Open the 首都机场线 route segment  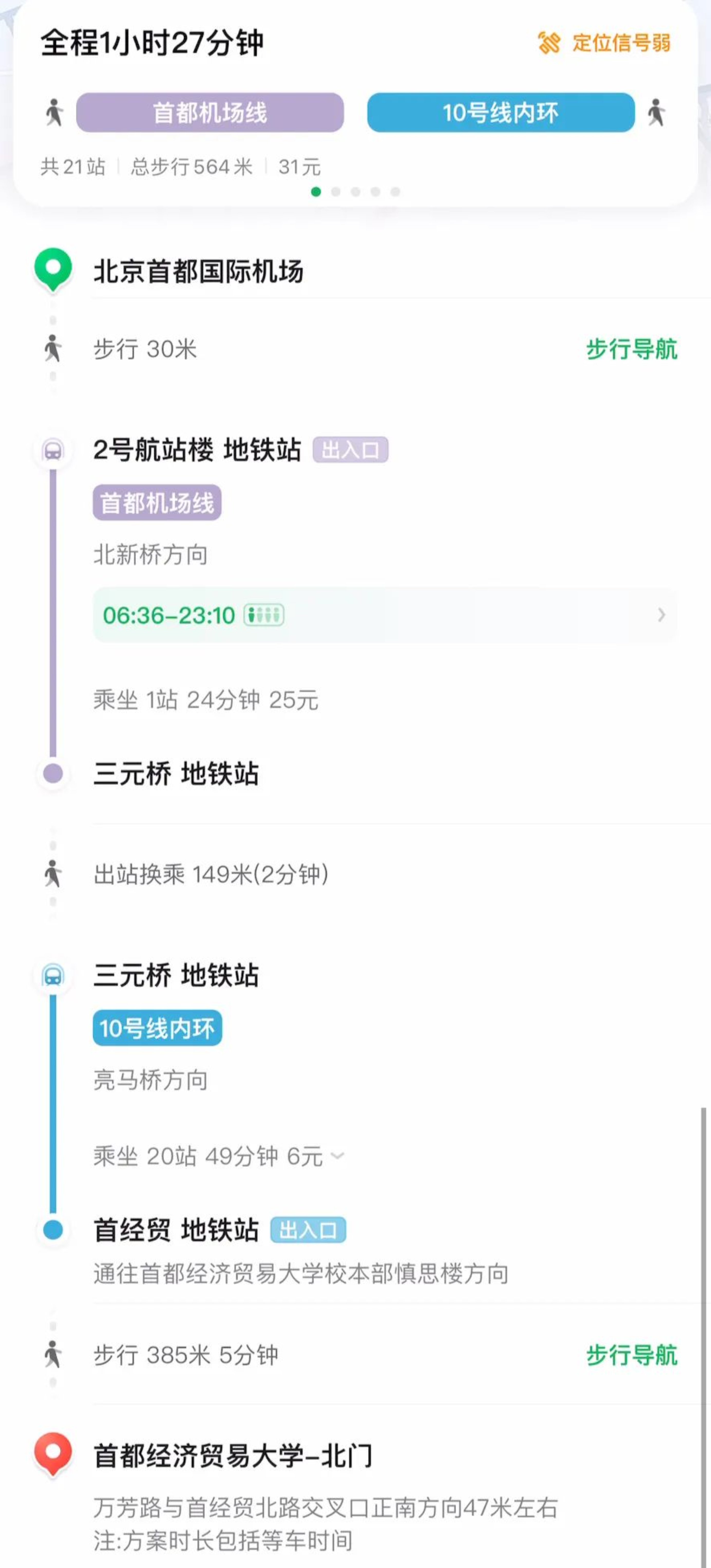[x=210, y=113]
